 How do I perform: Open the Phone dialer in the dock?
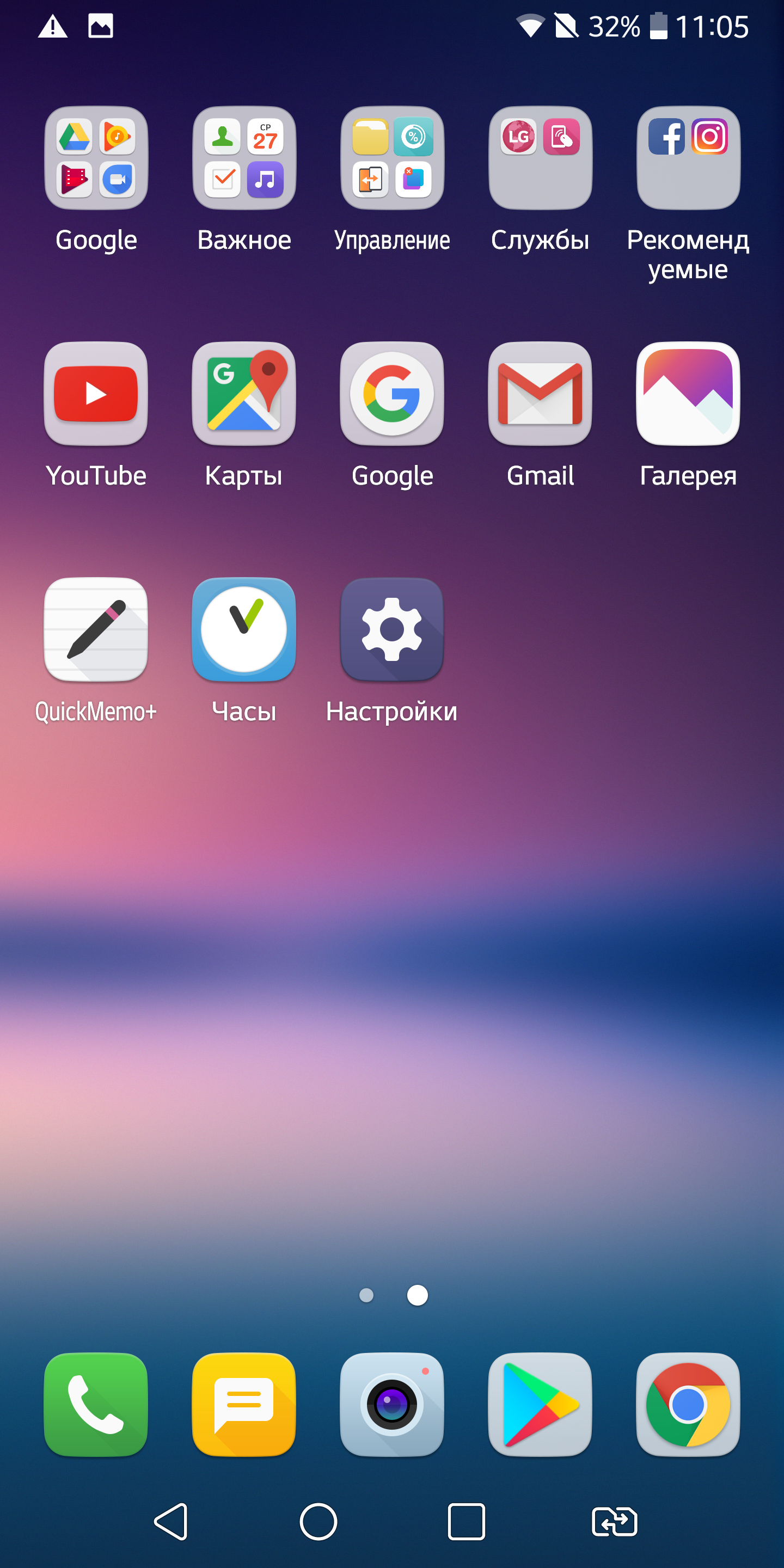click(x=96, y=1404)
